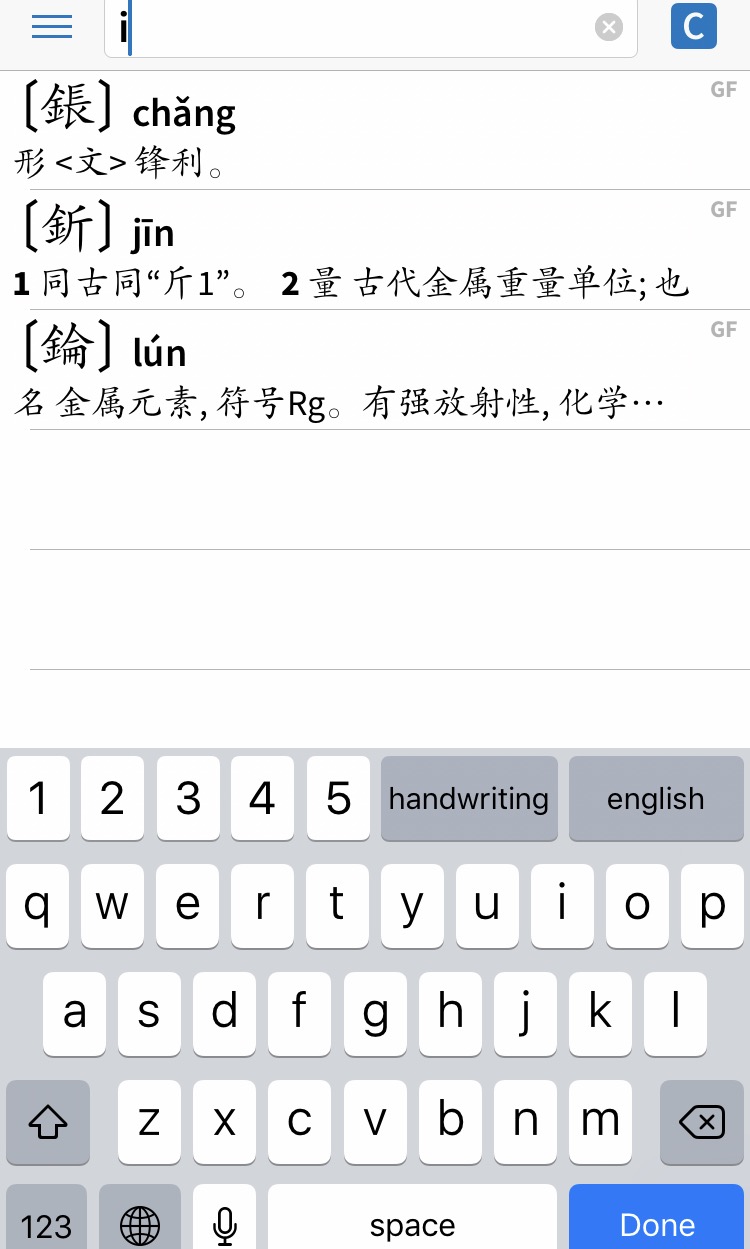Viewport: 750px width, 1249px height.
Task: Open the hamburger drawer menu
Action: tap(52, 27)
